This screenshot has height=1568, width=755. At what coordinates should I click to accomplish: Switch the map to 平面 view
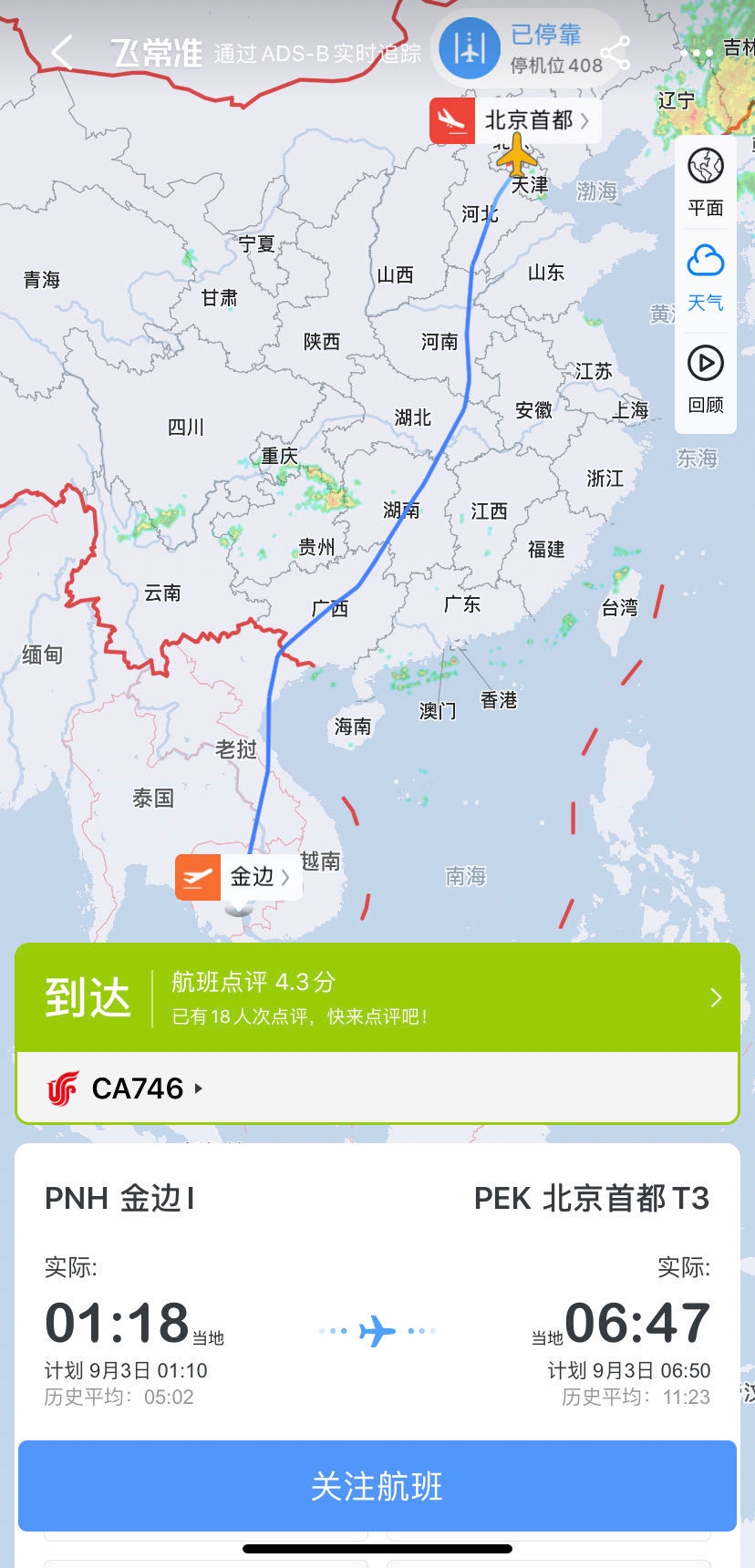pos(705,182)
